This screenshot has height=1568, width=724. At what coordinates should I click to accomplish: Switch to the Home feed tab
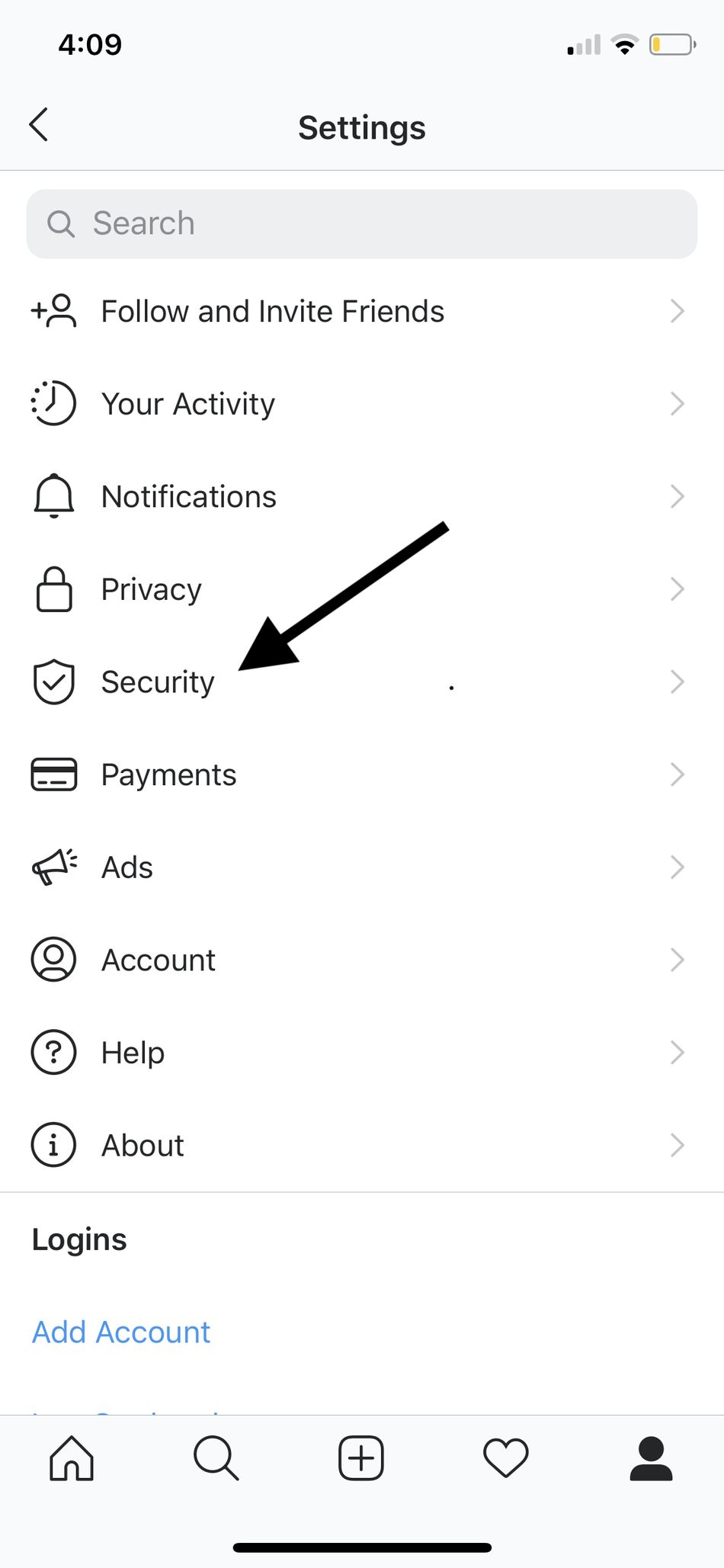pos(72,1458)
